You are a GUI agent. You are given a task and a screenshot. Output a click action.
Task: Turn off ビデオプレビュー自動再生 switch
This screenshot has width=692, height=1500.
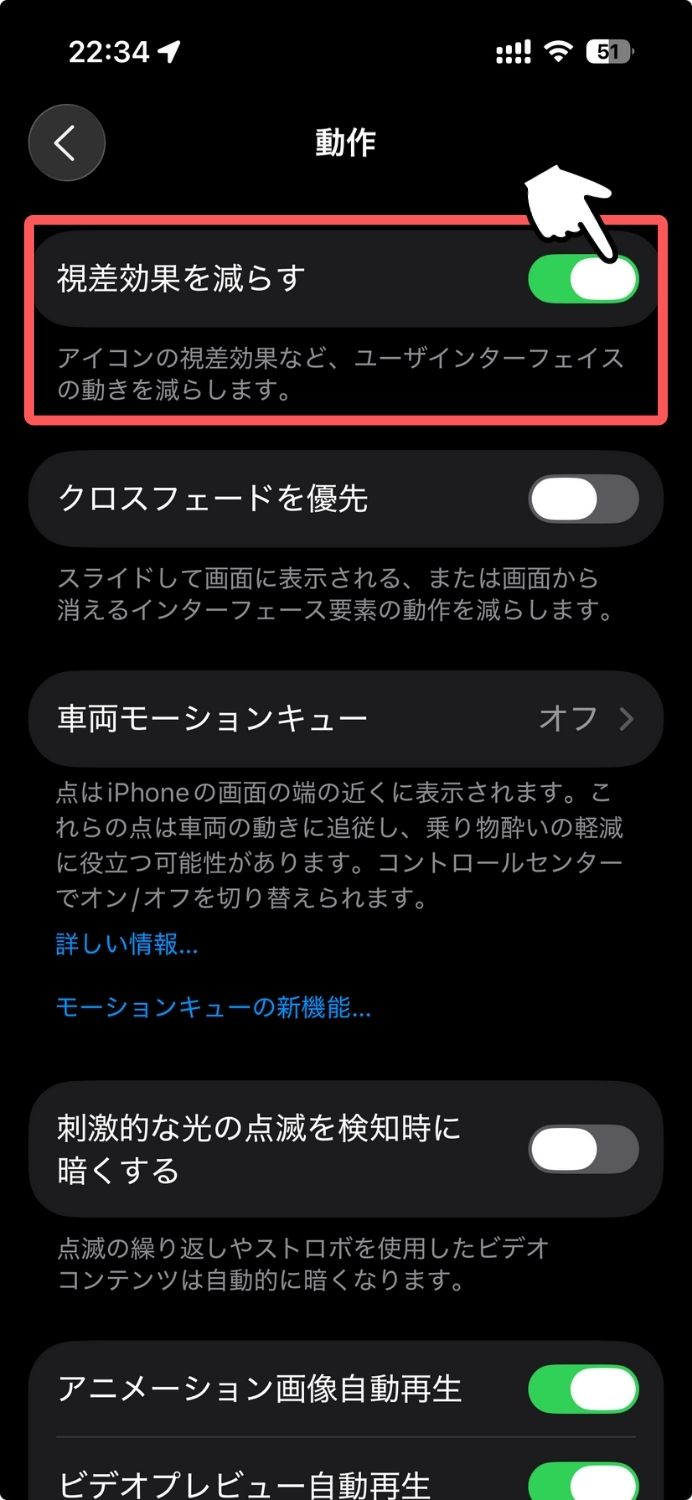point(583,1480)
